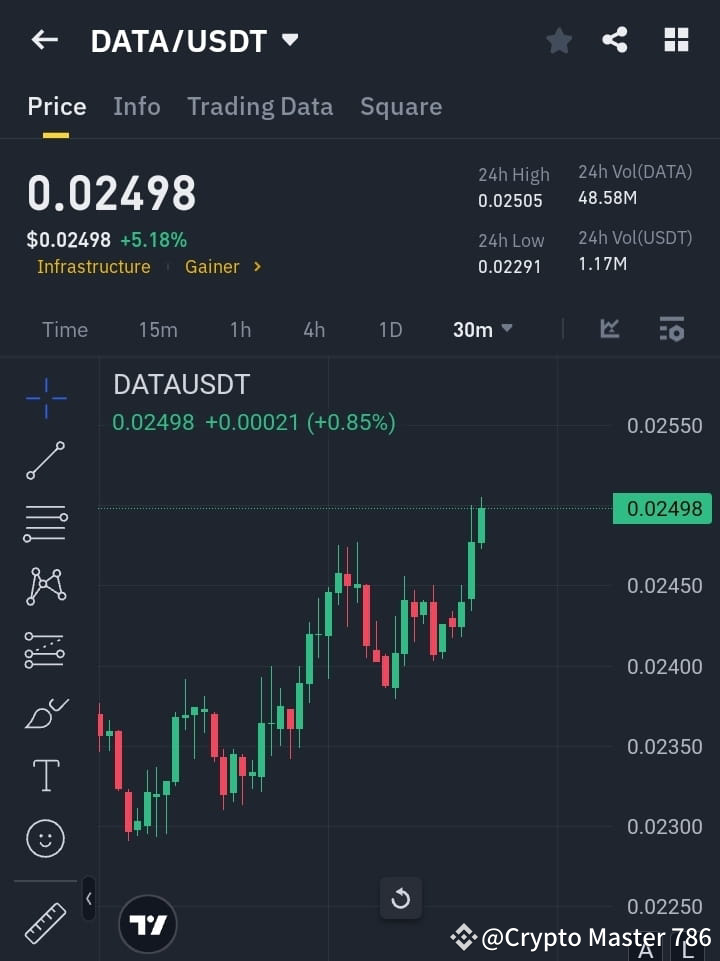The image size is (720, 961).
Task: Select the brush drawing tool
Action: [x=45, y=713]
